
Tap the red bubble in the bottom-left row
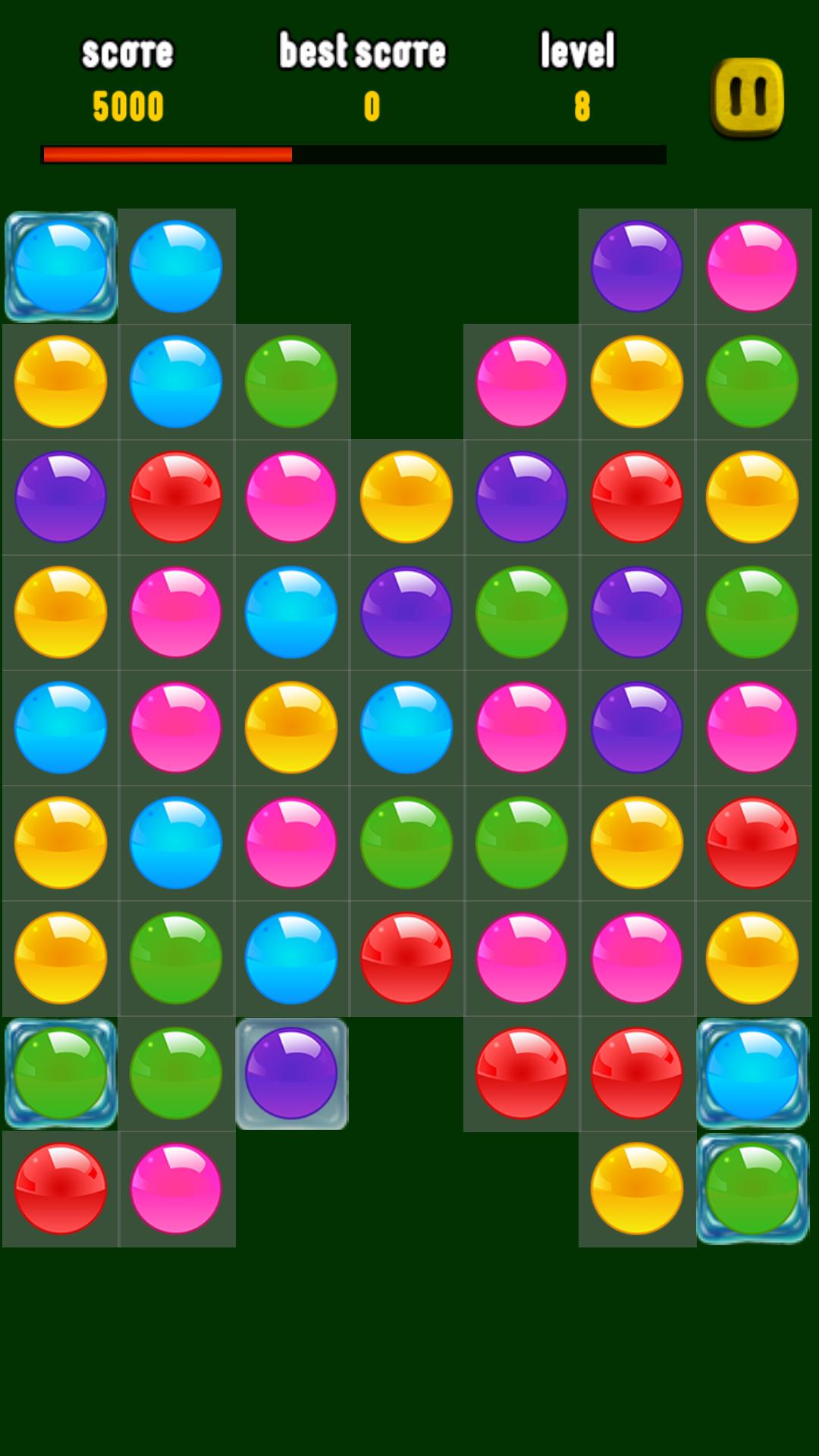61,1188
